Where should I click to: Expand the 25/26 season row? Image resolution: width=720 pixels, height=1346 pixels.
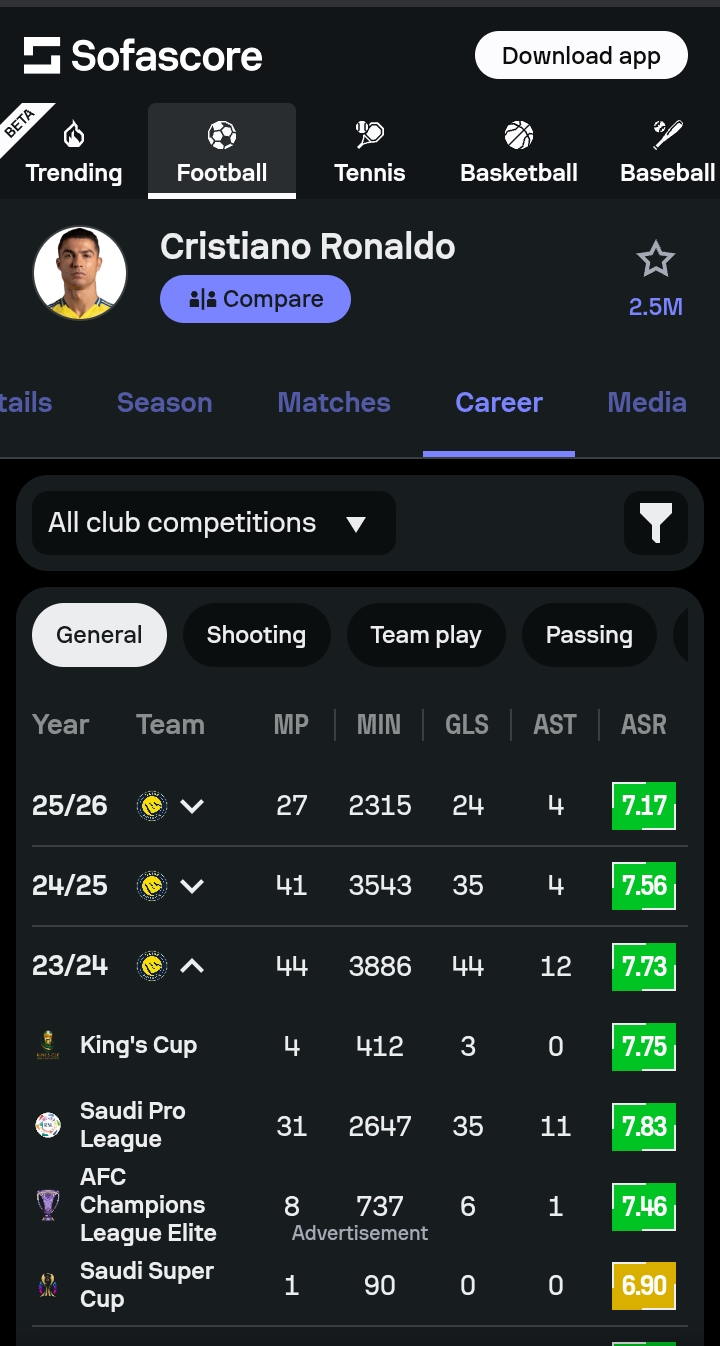click(x=191, y=806)
